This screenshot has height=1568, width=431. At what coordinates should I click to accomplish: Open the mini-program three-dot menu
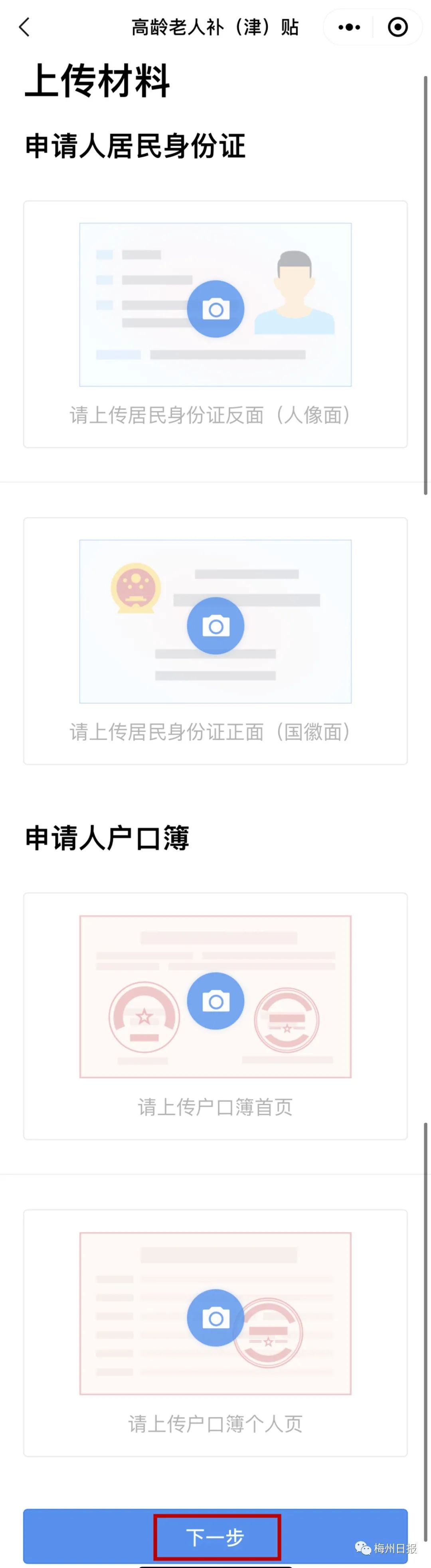click(349, 27)
